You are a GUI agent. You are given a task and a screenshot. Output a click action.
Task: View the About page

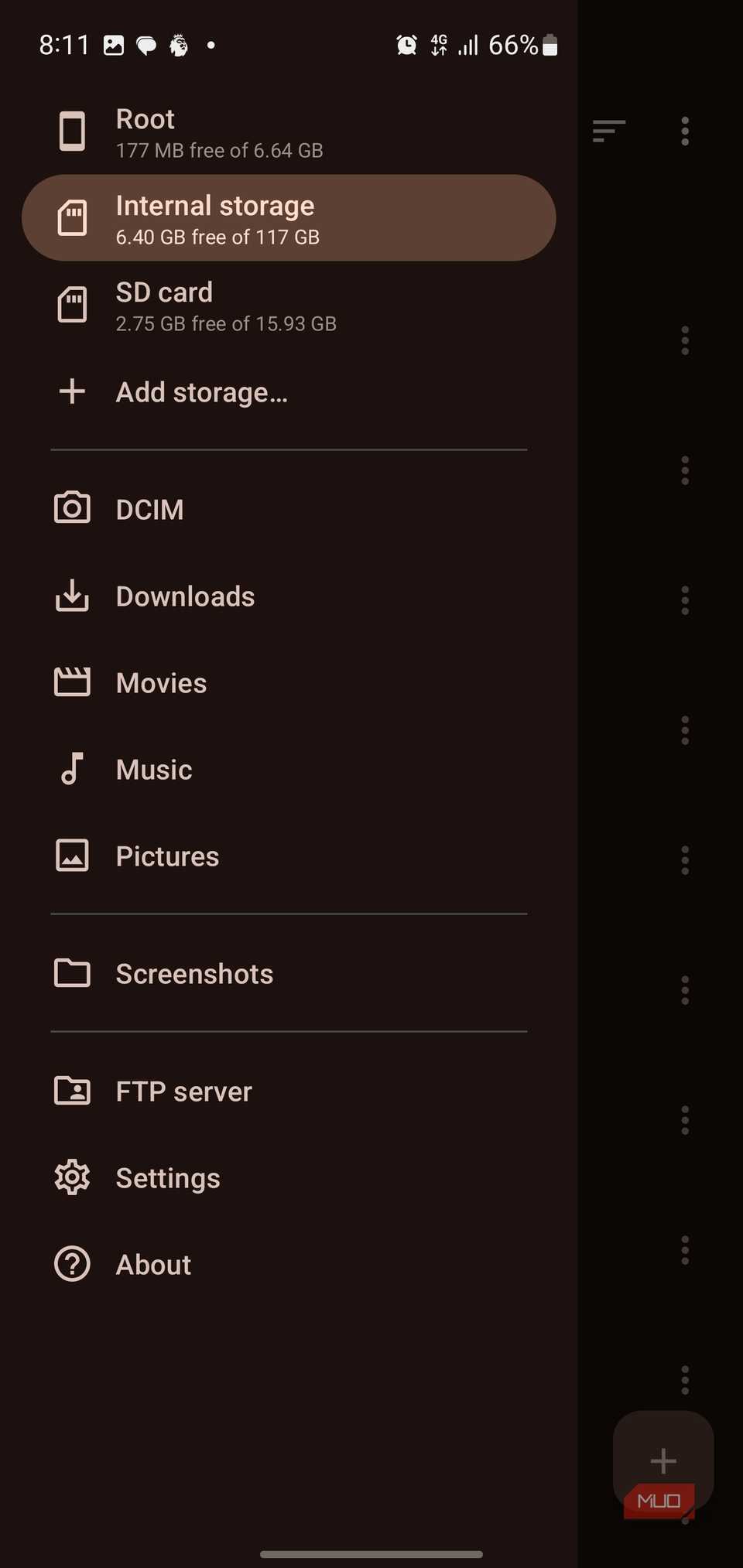pyautogui.click(x=153, y=1265)
